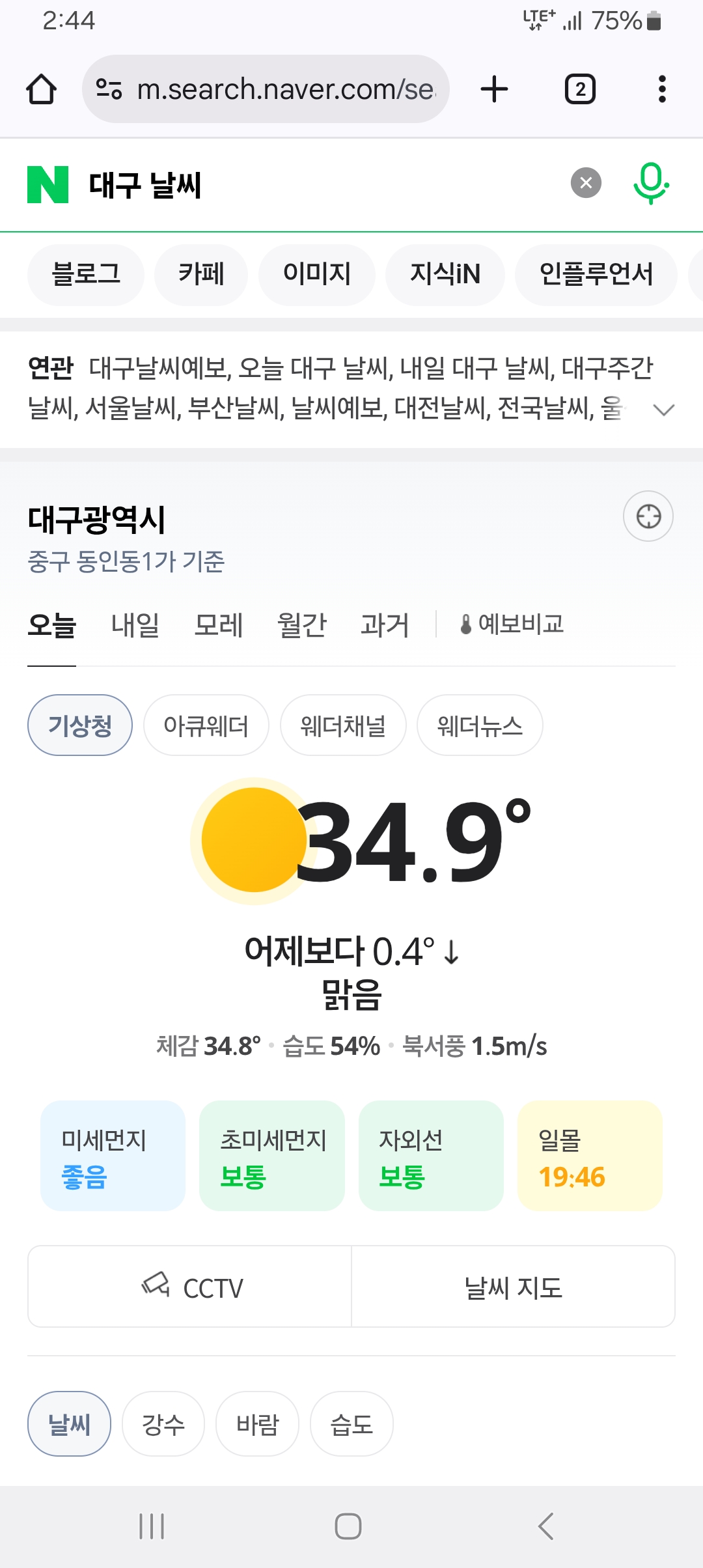Clear the search text with the X button
The width and height of the screenshot is (703, 1568).
[586, 183]
